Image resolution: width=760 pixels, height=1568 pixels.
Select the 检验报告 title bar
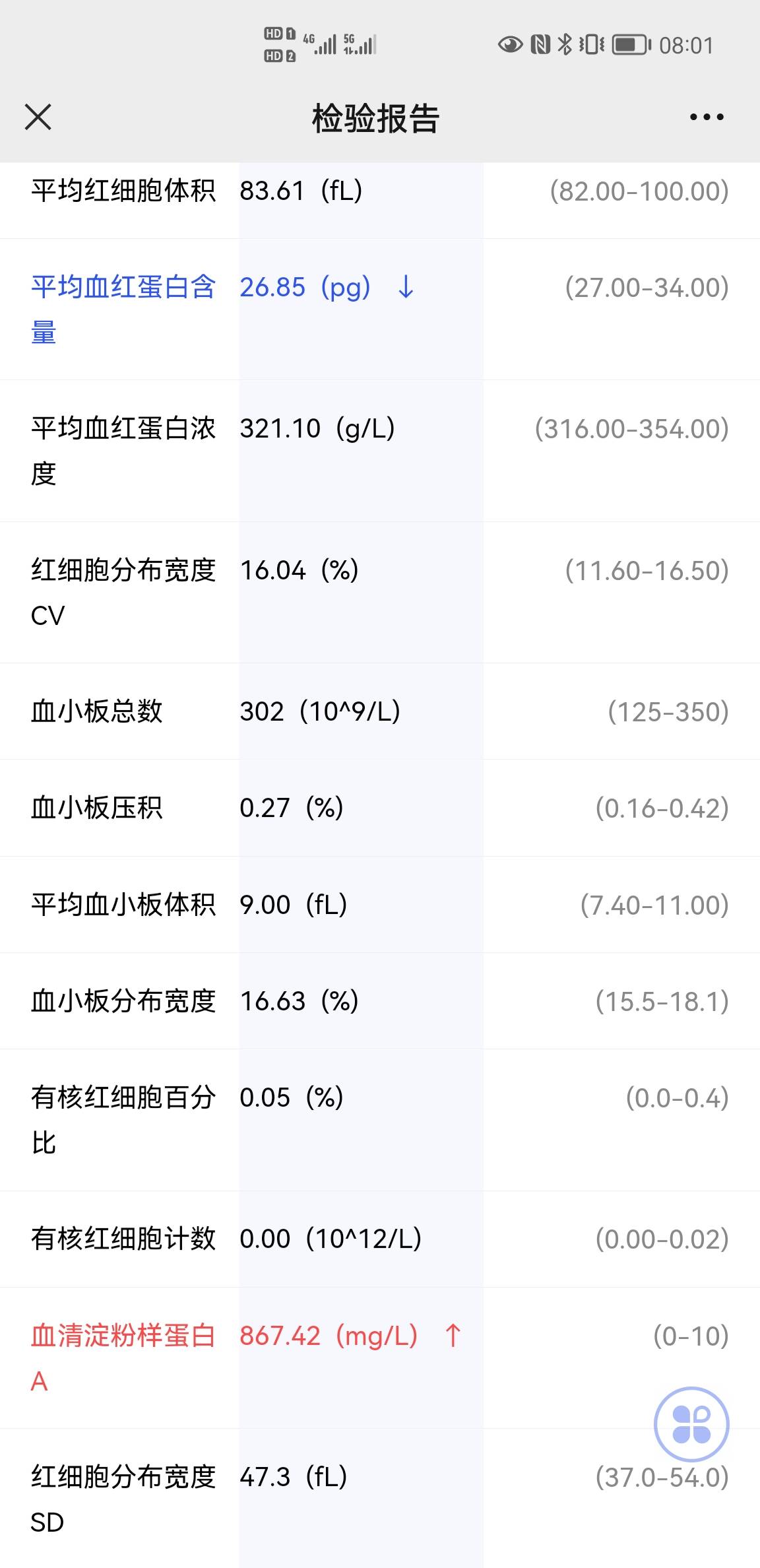pos(379,117)
